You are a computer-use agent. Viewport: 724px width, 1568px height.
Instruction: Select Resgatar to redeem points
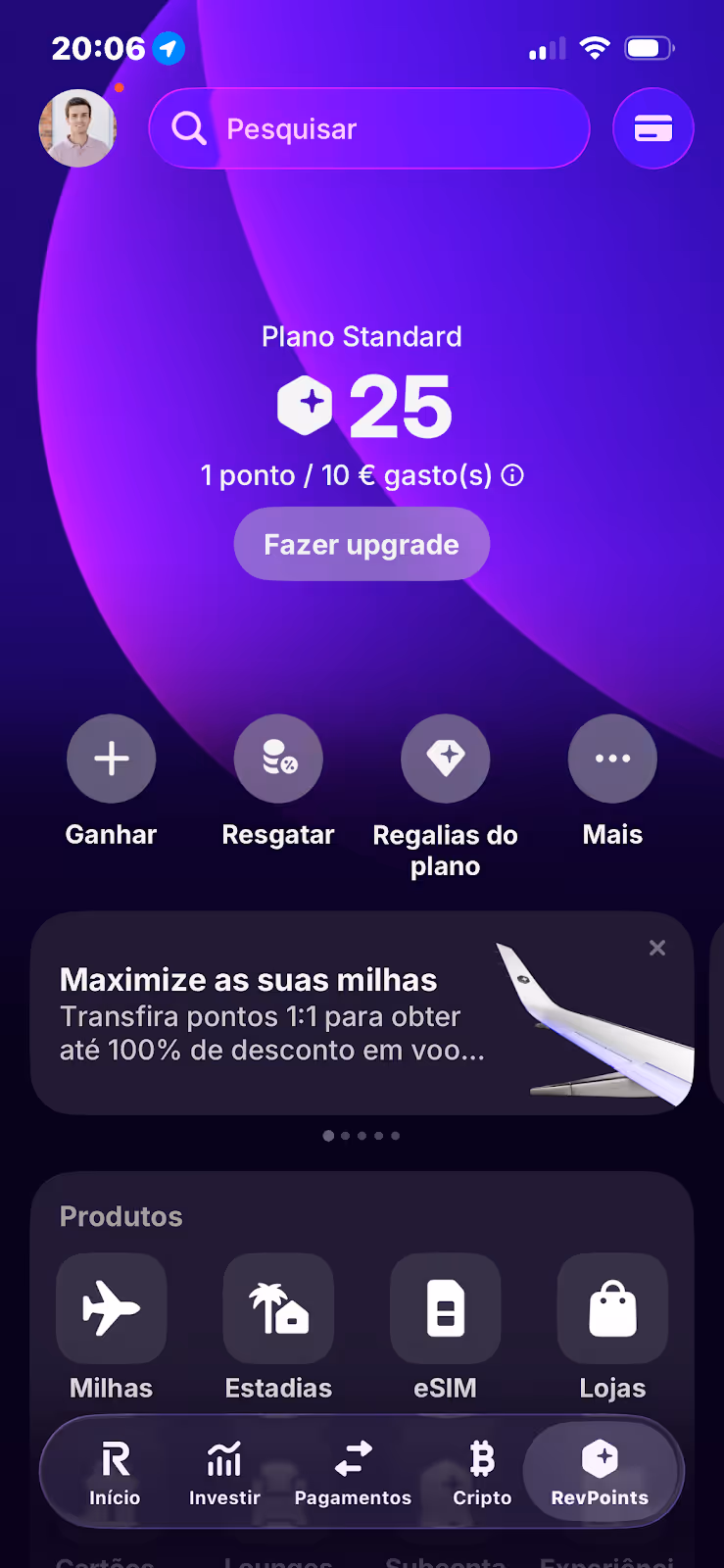tap(278, 759)
